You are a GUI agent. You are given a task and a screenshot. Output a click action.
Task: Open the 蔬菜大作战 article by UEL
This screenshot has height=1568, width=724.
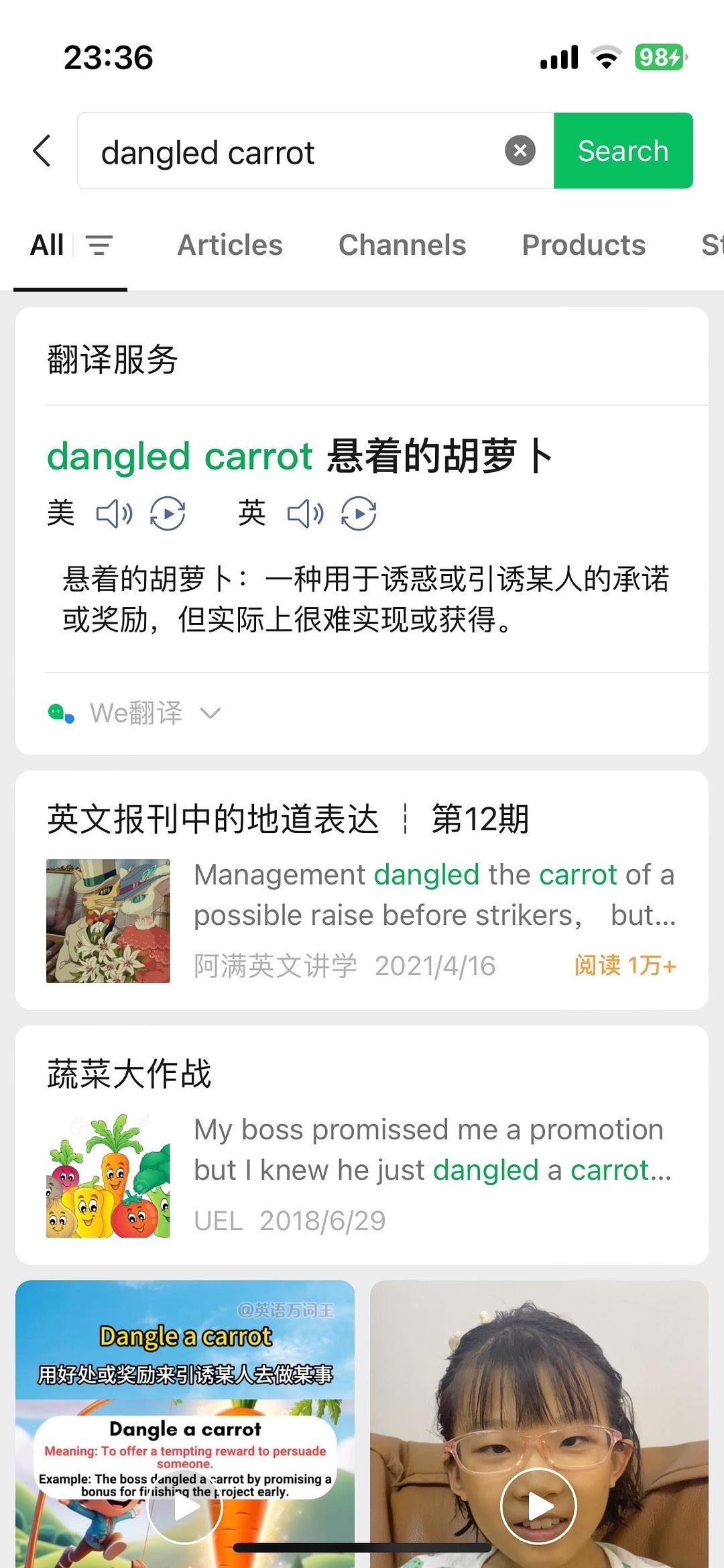pos(362,1145)
